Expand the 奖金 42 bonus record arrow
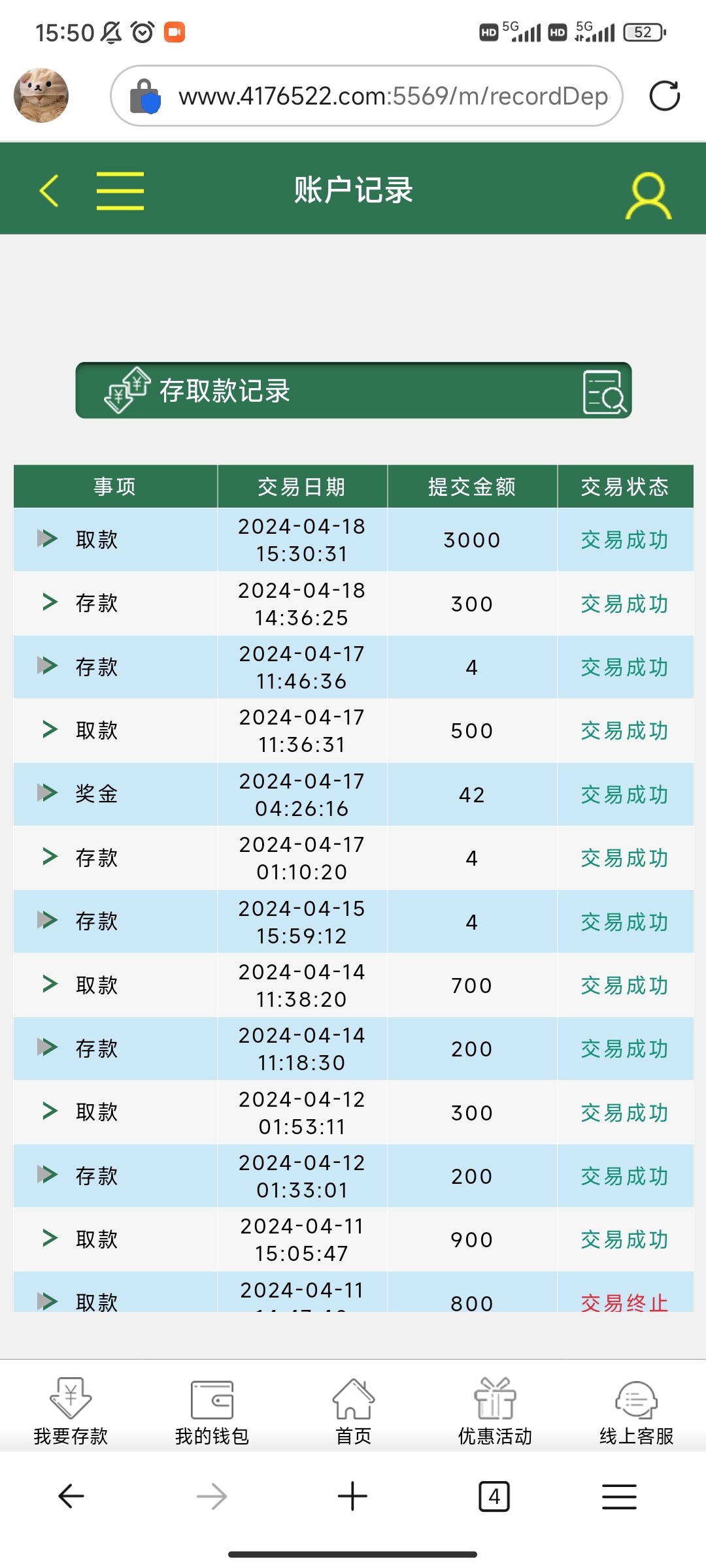This screenshot has width=706, height=1568. click(48, 794)
